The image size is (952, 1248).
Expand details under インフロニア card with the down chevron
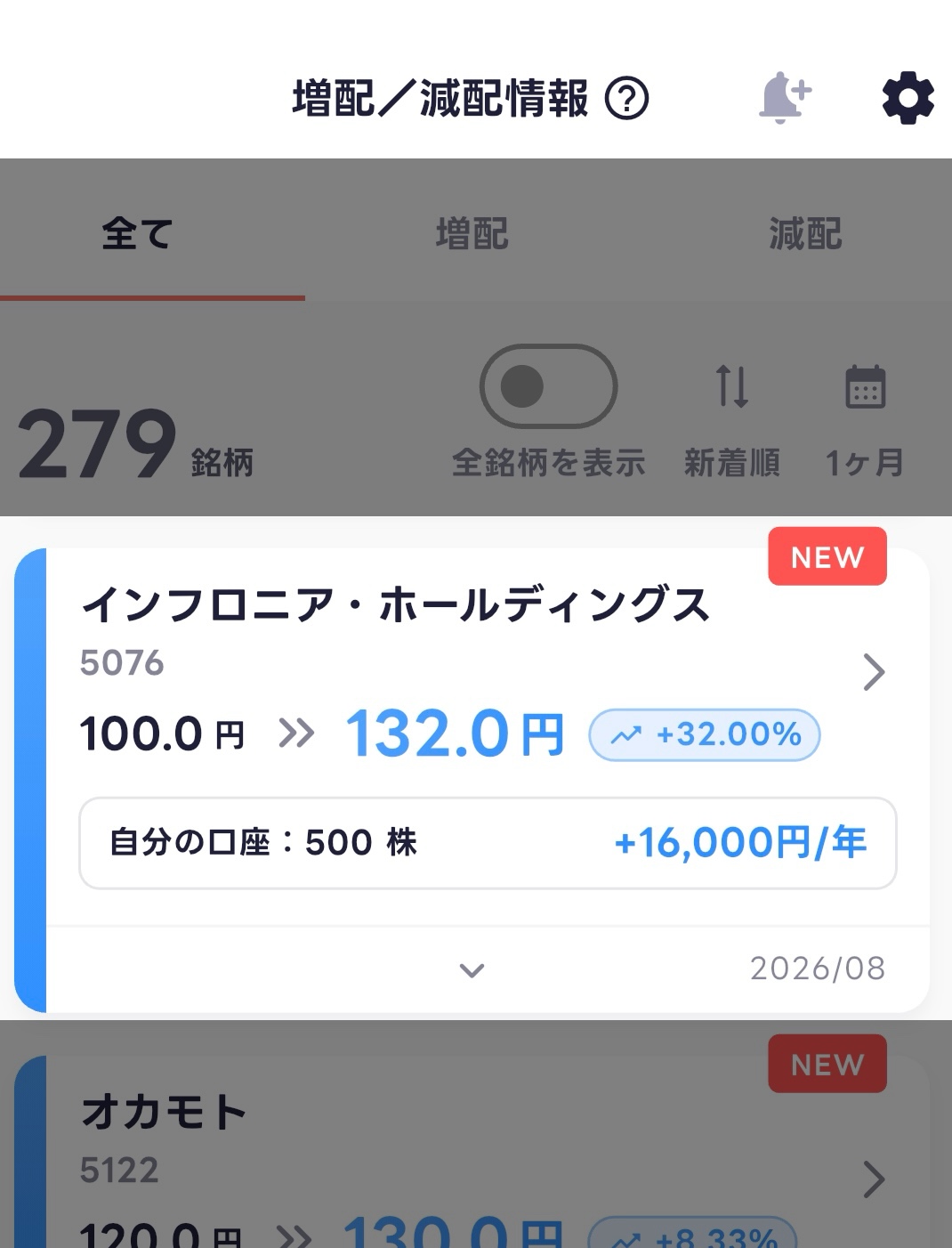(x=472, y=970)
